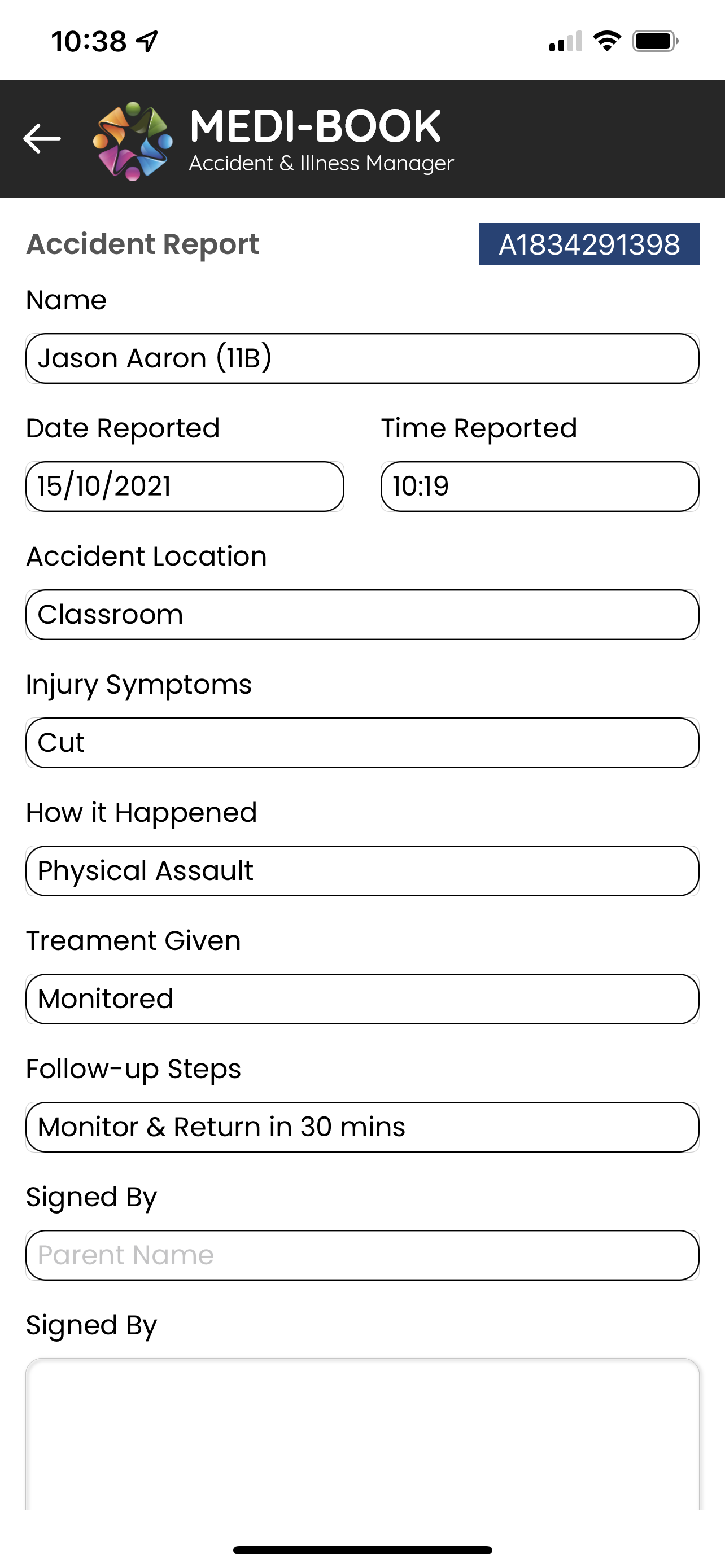Select the Accident Location field
Viewport: 725px width, 1568px height.
(362, 615)
